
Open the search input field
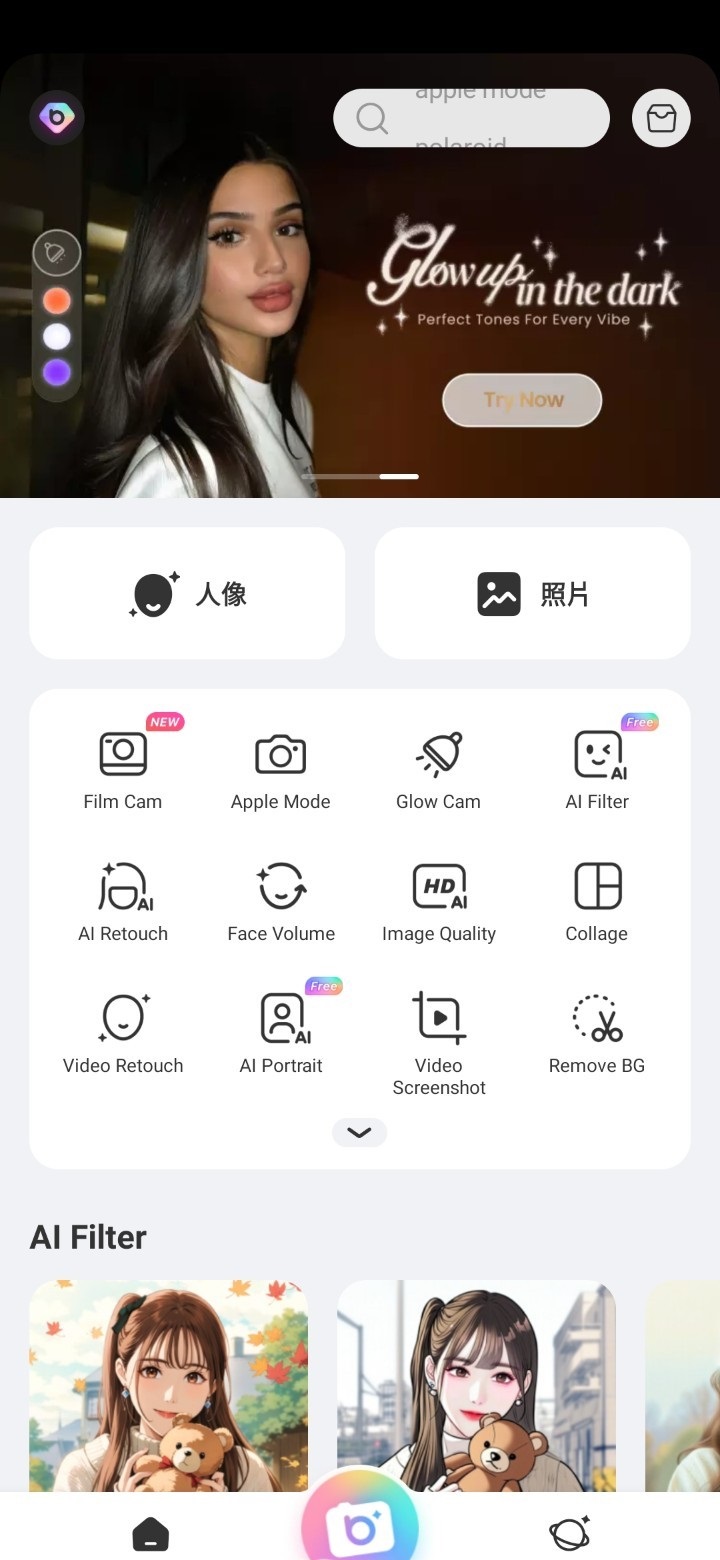(x=470, y=117)
